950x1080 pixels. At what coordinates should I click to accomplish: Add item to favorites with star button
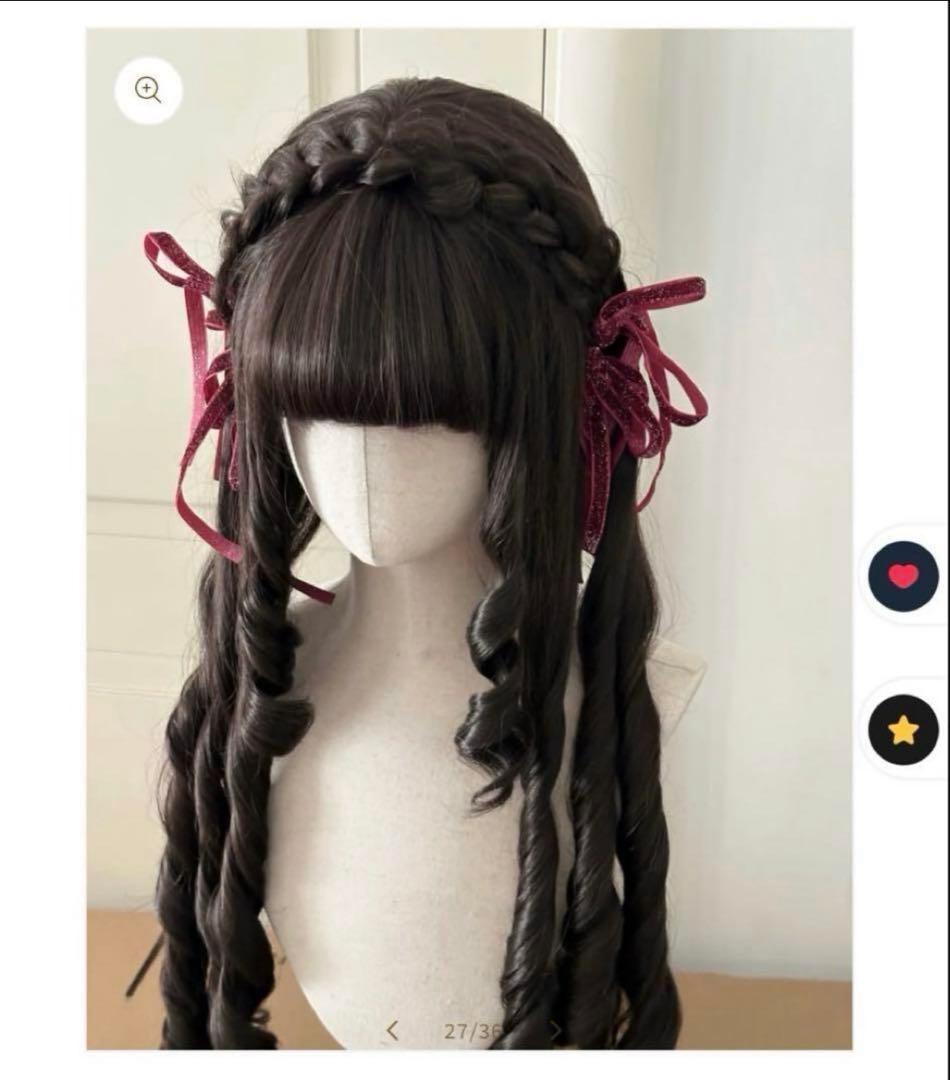coord(903,730)
